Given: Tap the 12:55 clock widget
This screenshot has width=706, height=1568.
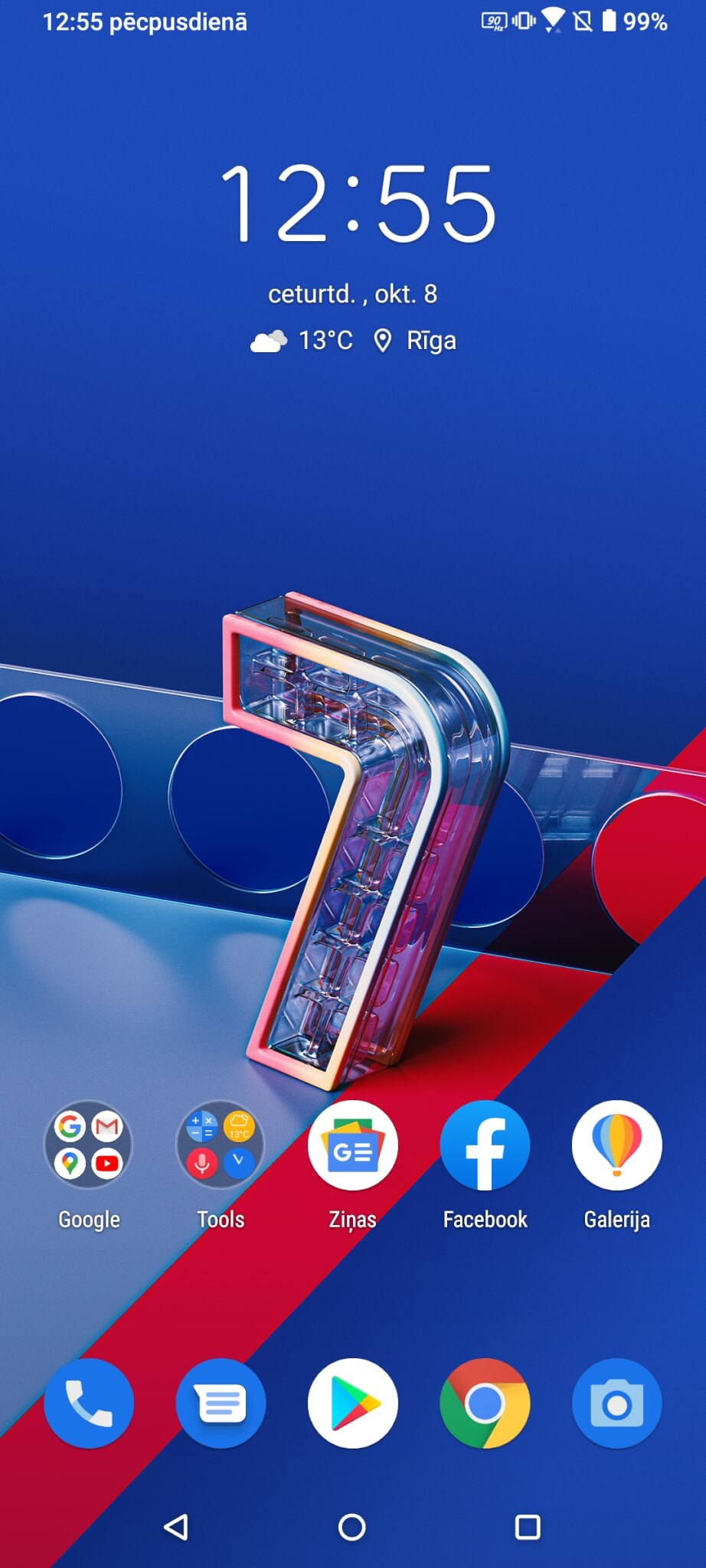Looking at the screenshot, I should pyautogui.click(x=357, y=204).
